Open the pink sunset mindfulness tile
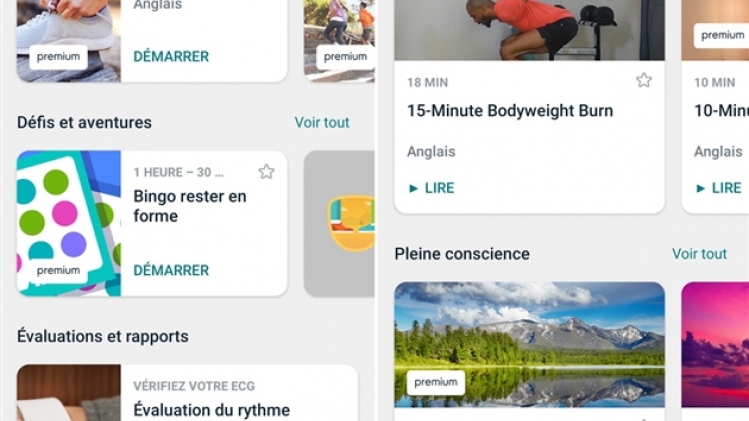The width and height of the screenshot is (749, 421). (x=716, y=345)
